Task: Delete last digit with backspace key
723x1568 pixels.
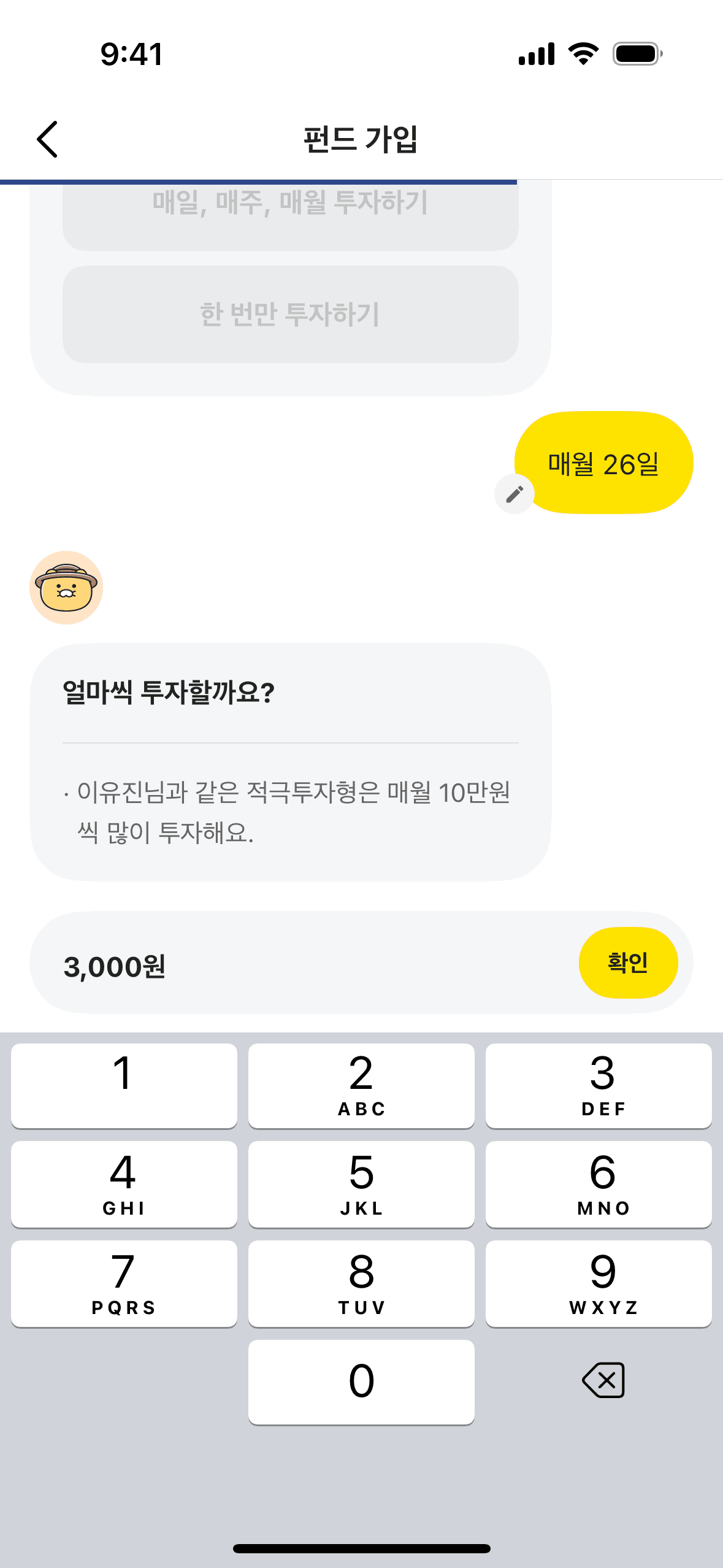Action: 603,1380
